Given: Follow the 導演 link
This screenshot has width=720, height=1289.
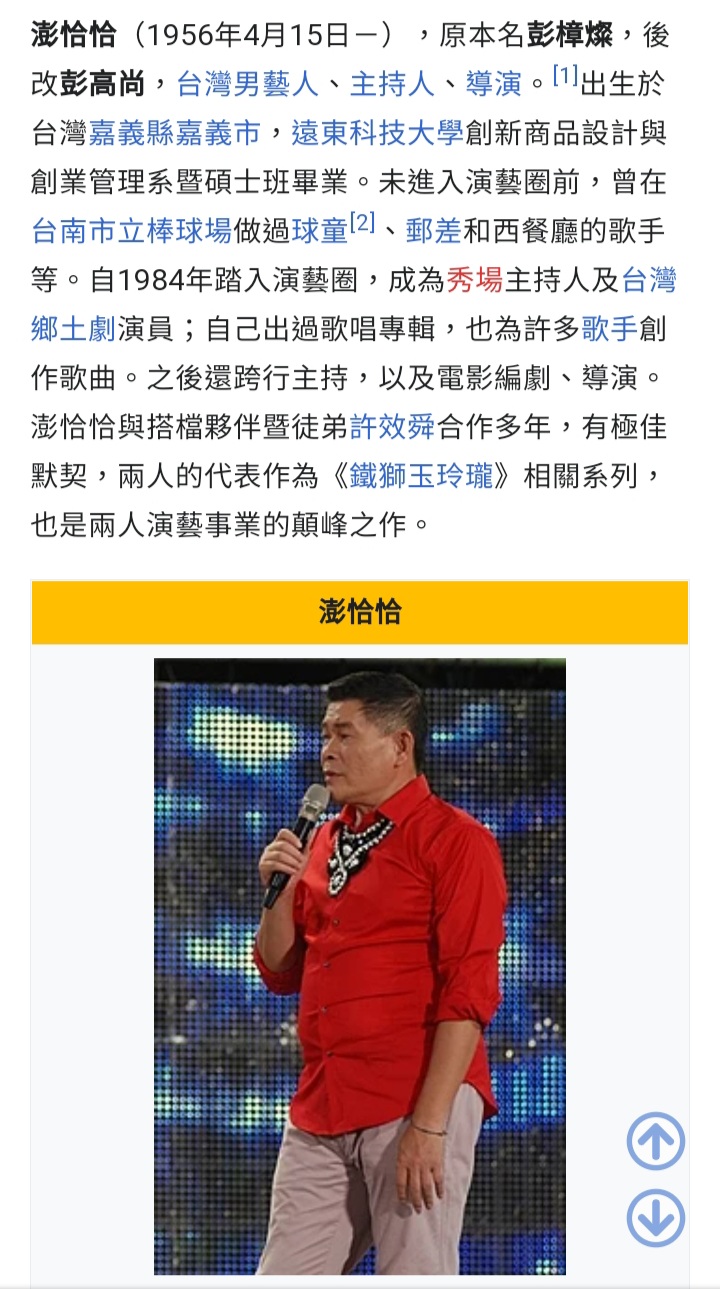Looking at the screenshot, I should click(x=493, y=84).
